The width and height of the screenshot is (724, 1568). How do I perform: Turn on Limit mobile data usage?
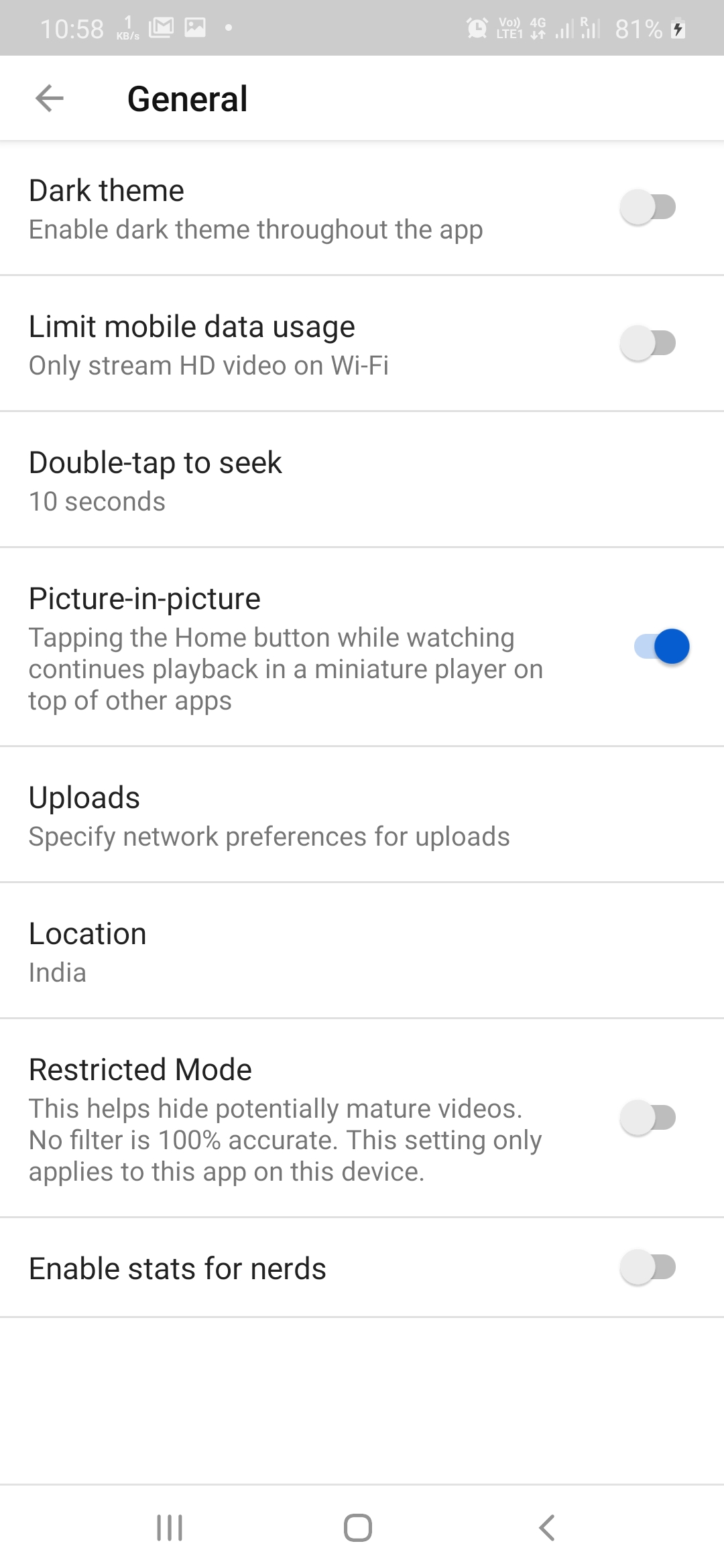[648, 343]
